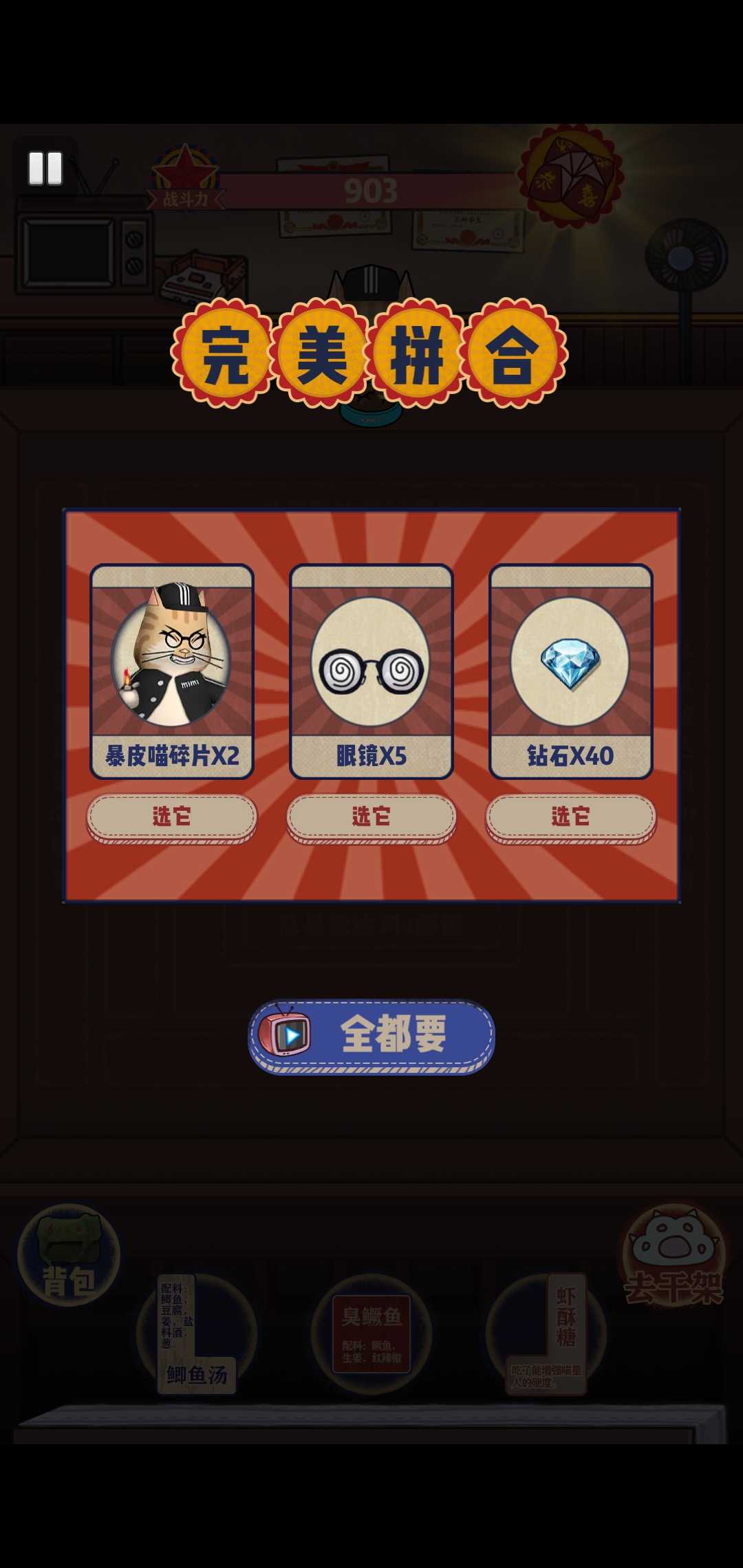
Task: Select the 暴皮喵碎片X2 reward
Action: tap(171, 817)
